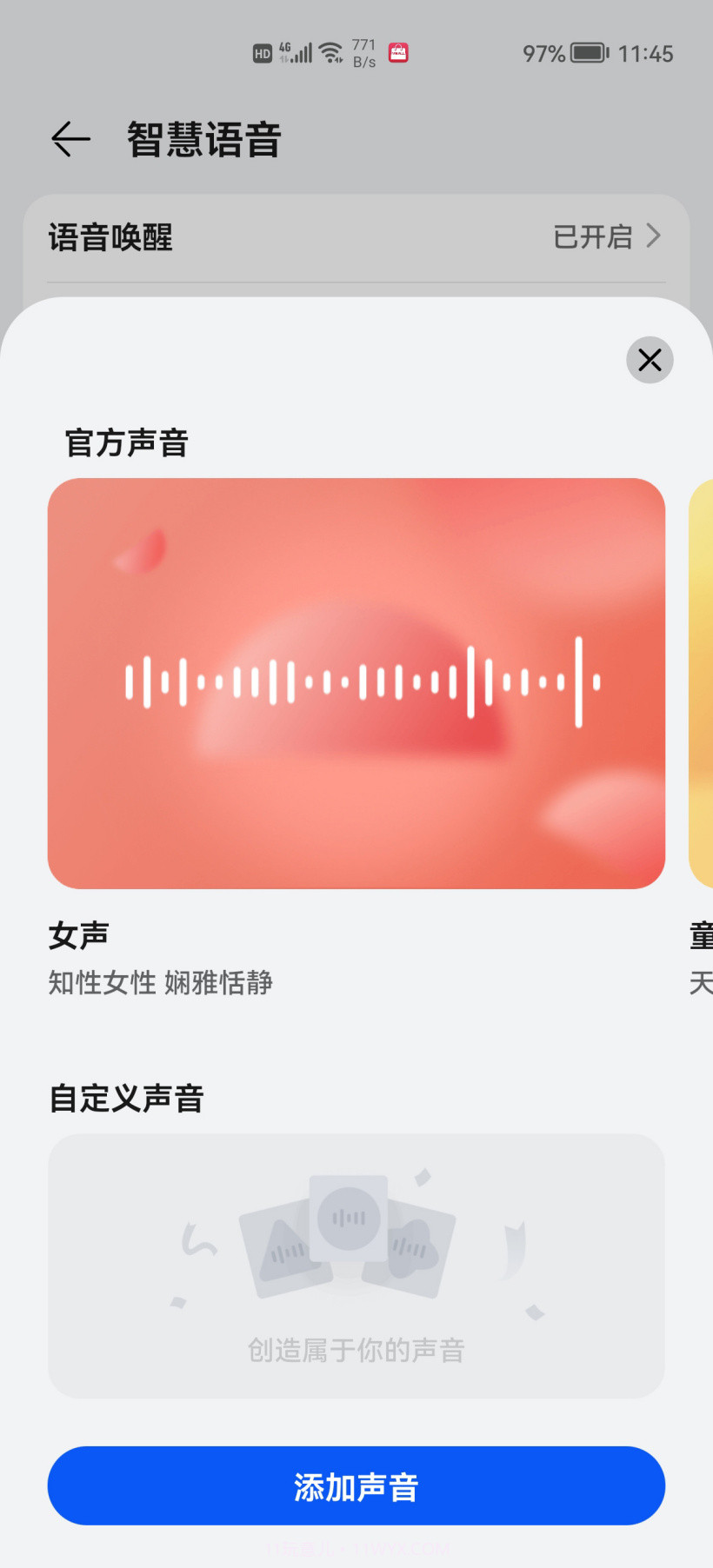Tap the 知性女性 娴雅恬静 description text
The image size is (713, 1568).
[x=160, y=982]
